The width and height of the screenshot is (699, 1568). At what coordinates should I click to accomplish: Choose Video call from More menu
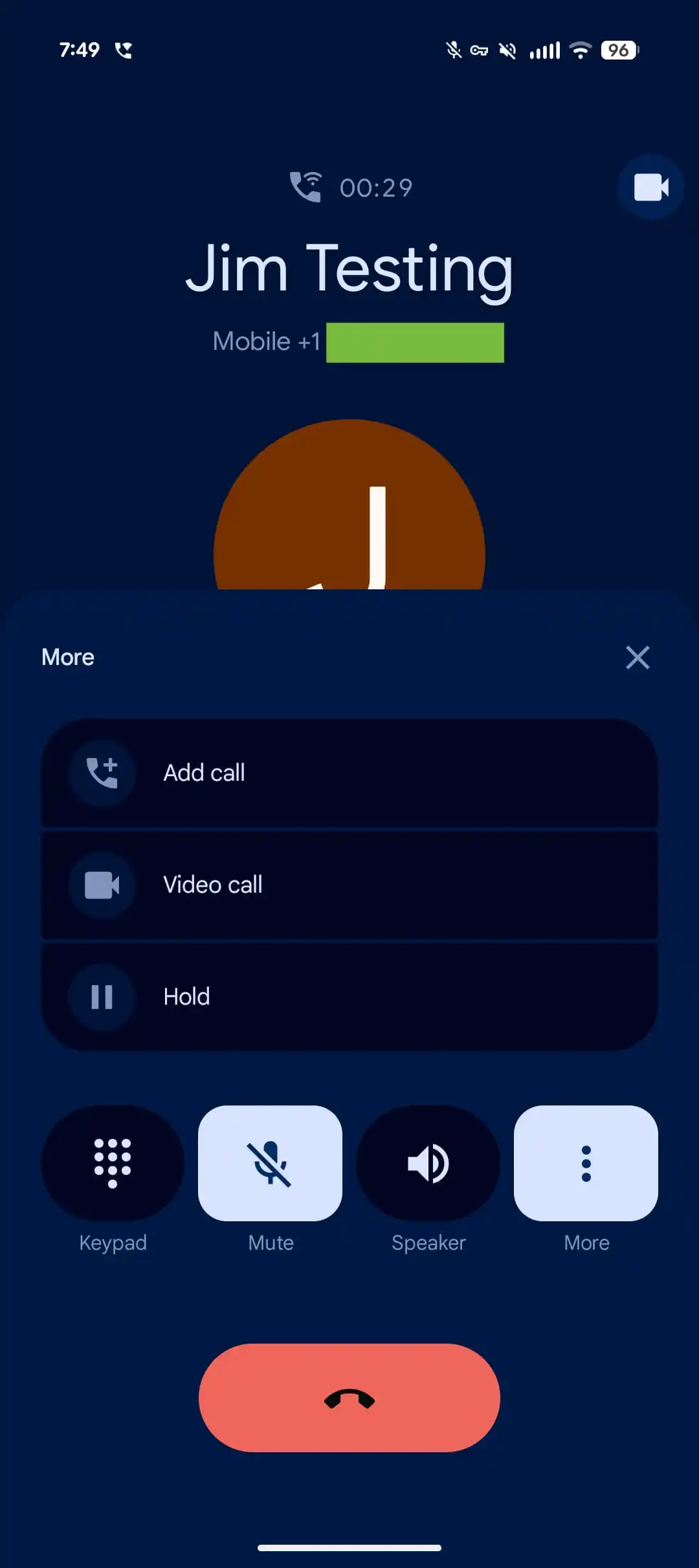coord(349,884)
